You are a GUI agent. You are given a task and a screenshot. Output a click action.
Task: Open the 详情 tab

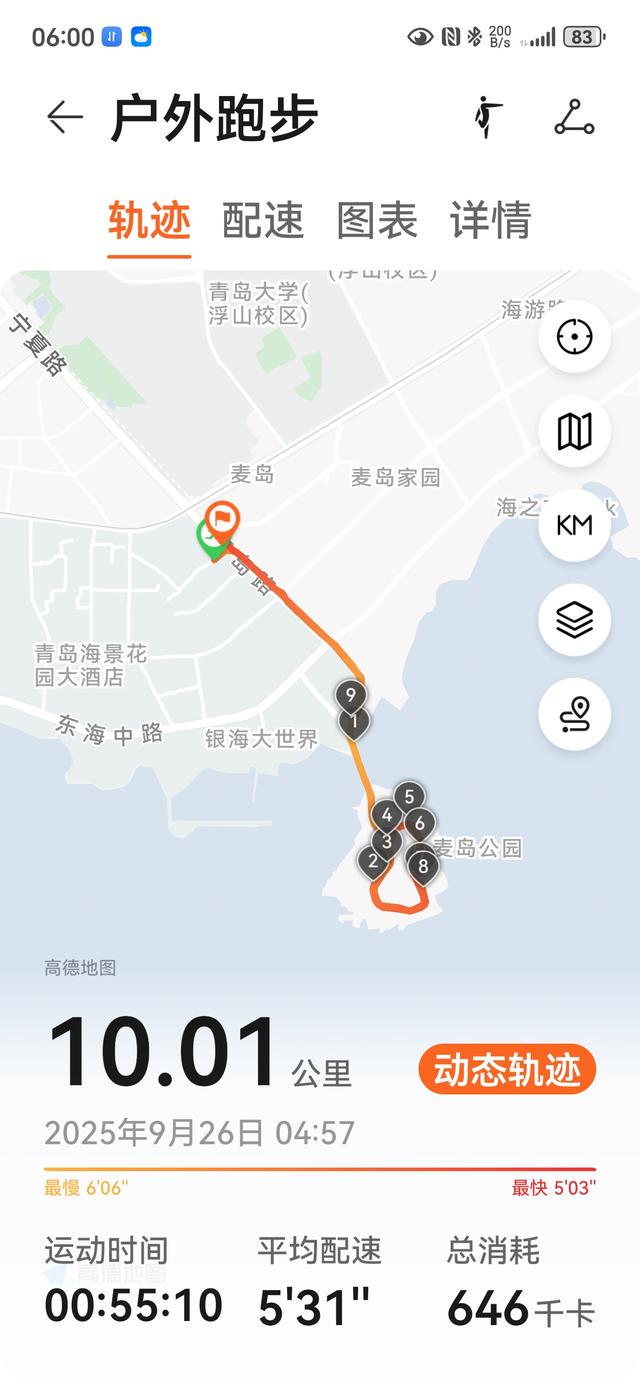pos(490,220)
